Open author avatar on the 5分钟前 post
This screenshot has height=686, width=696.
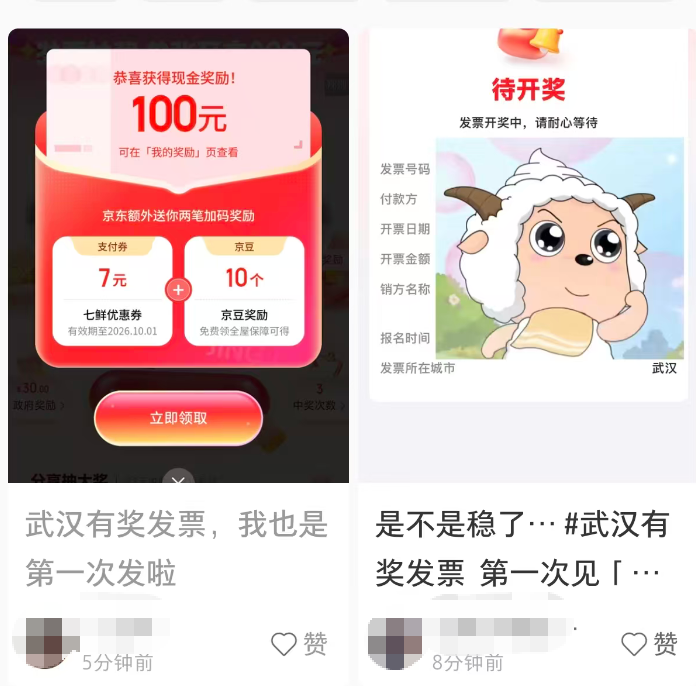point(44,642)
